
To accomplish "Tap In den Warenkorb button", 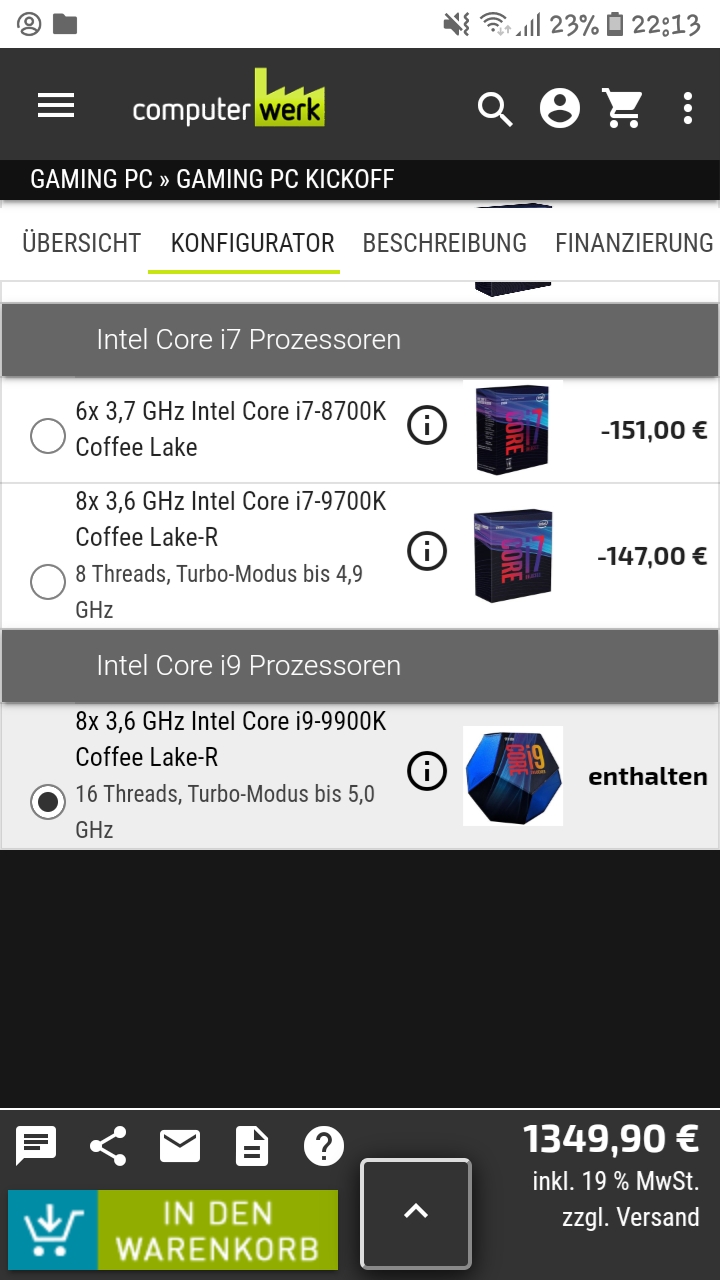I will [173, 1230].
